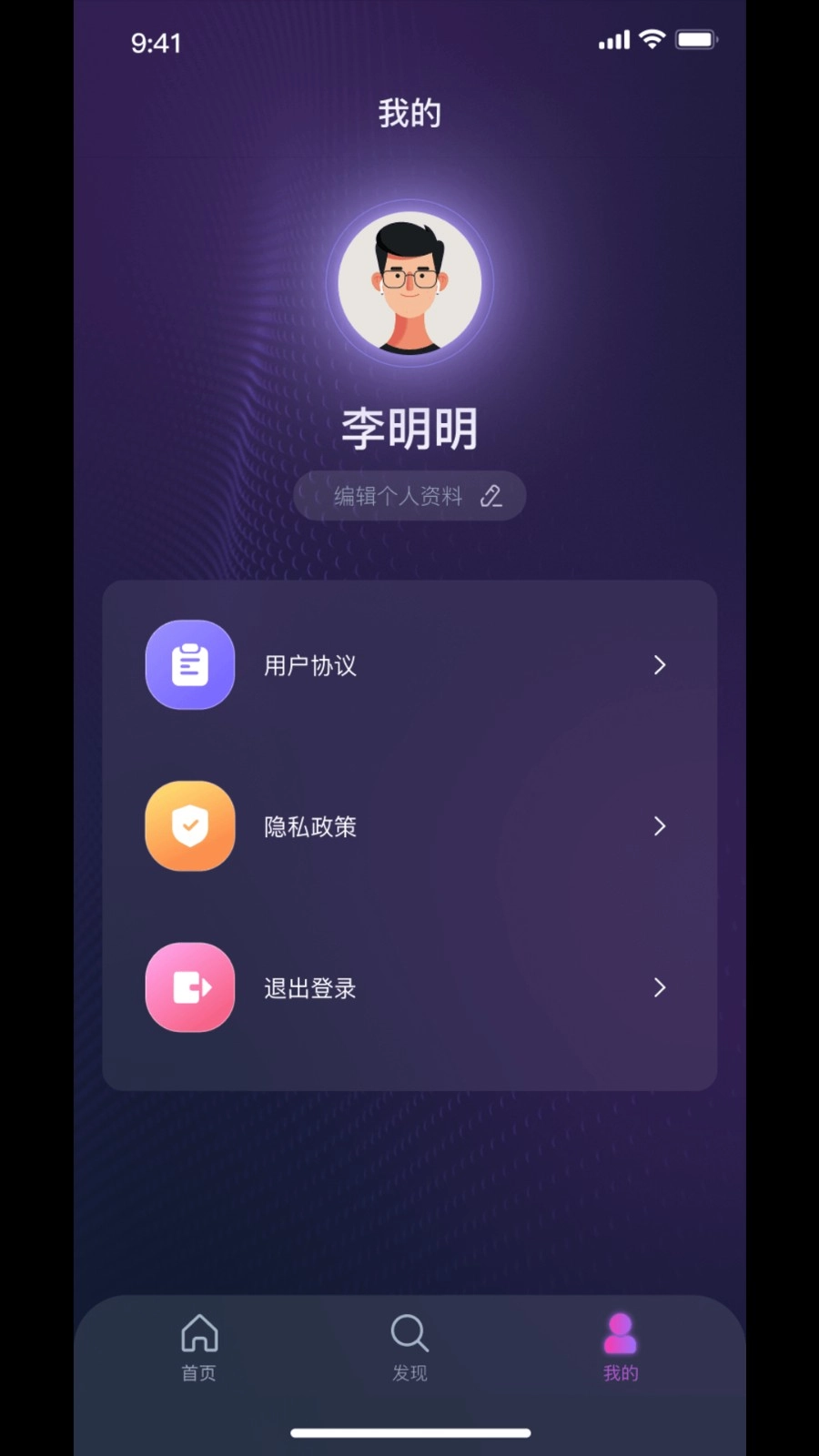Screen dimensions: 819x1456
Task: Tap the user avatar photo
Action: [409, 282]
